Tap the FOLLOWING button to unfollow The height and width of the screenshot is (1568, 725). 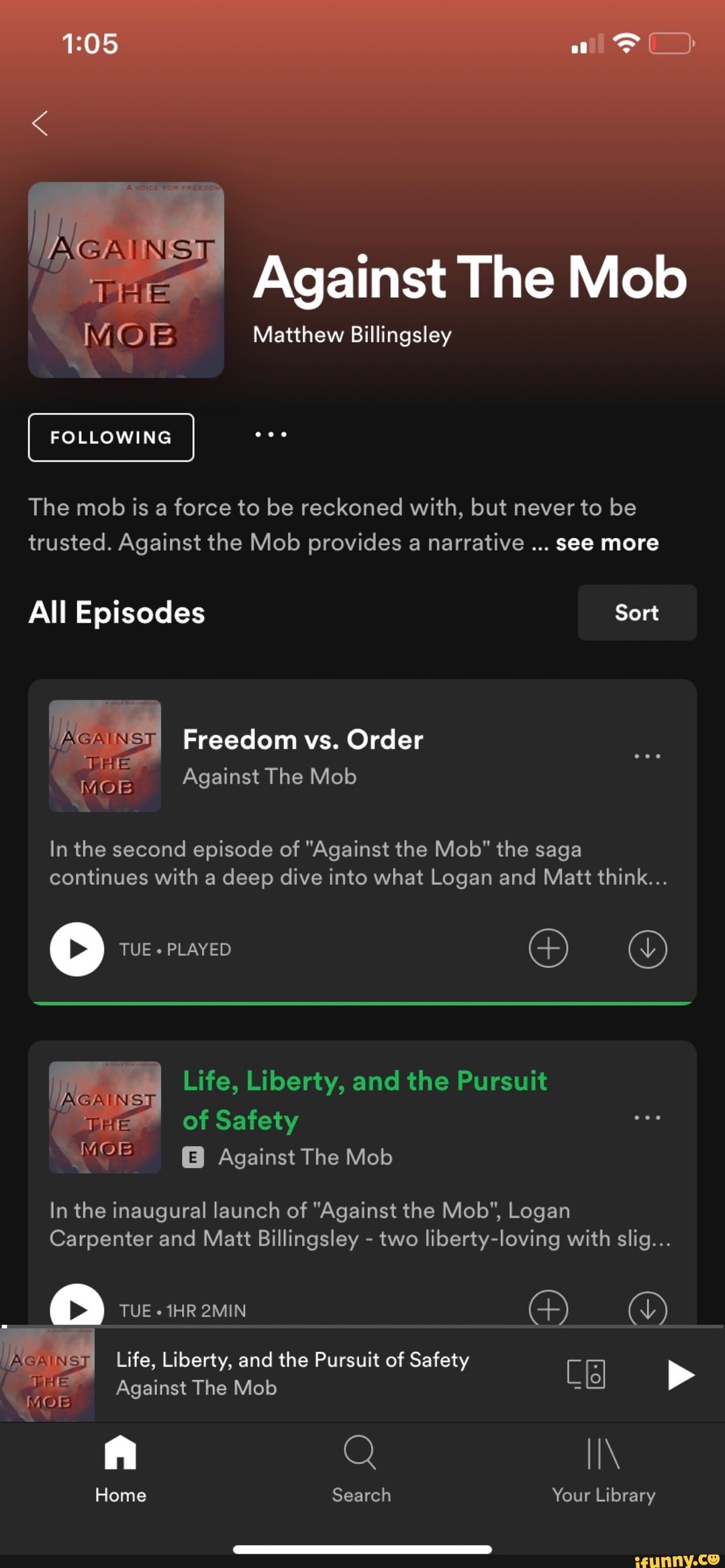[111, 437]
